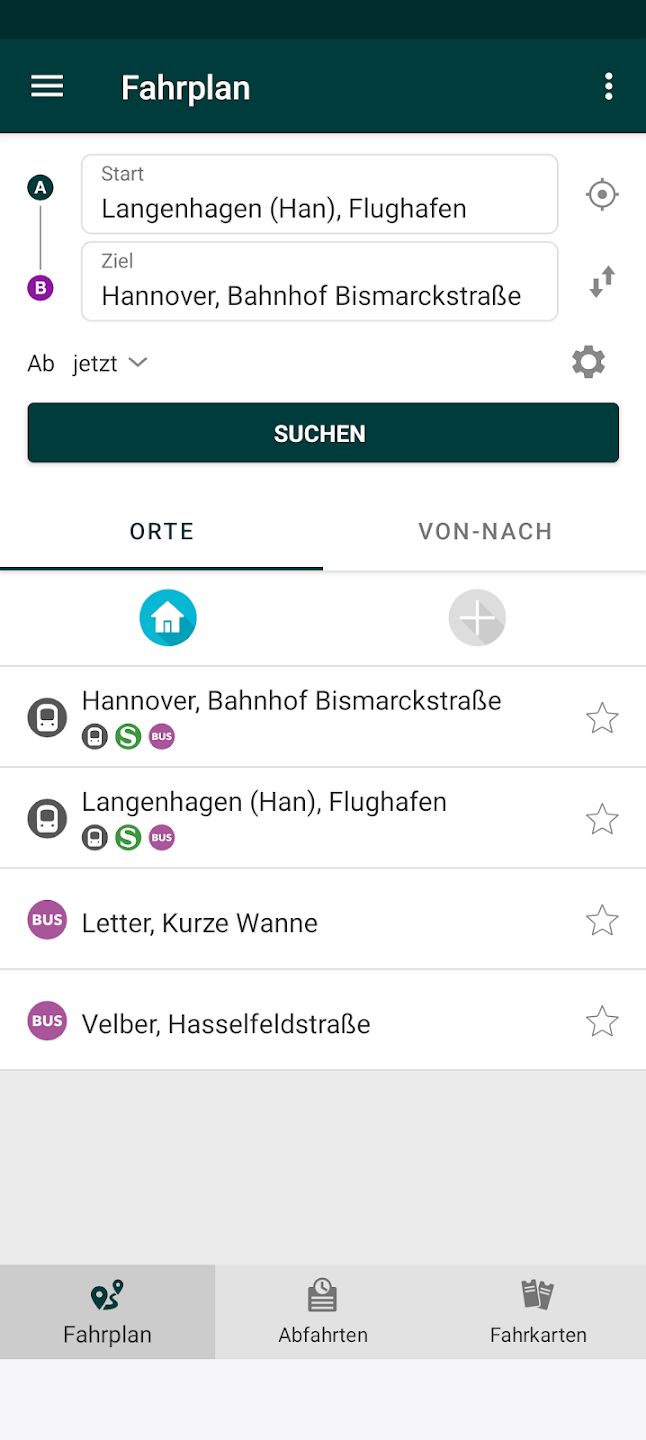The width and height of the screenshot is (646, 1440).
Task: Go to the Abfahrten tab
Action: click(x=323, y=1312)
